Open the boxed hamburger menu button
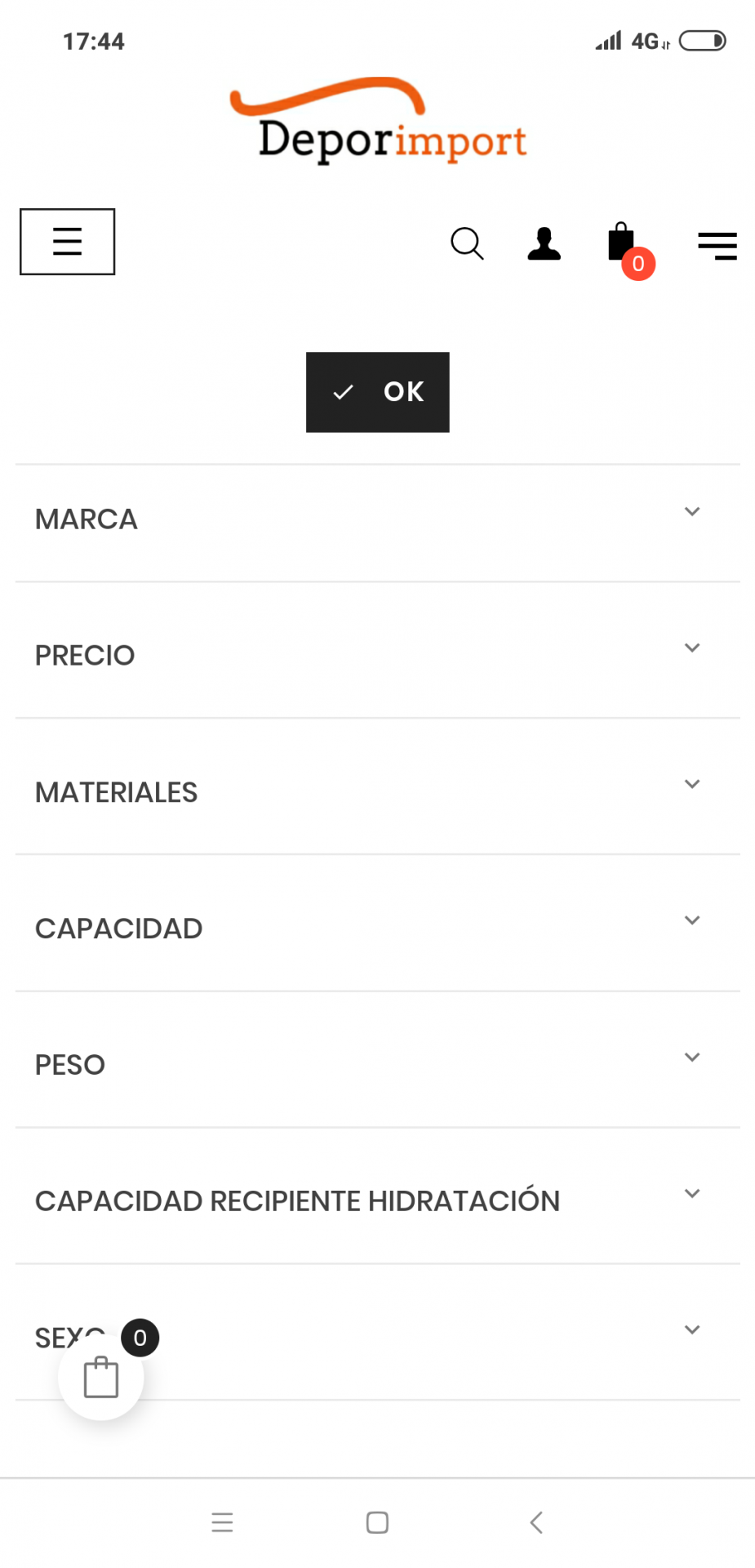This screenshot has height=1568, width=755. (67, 242)
